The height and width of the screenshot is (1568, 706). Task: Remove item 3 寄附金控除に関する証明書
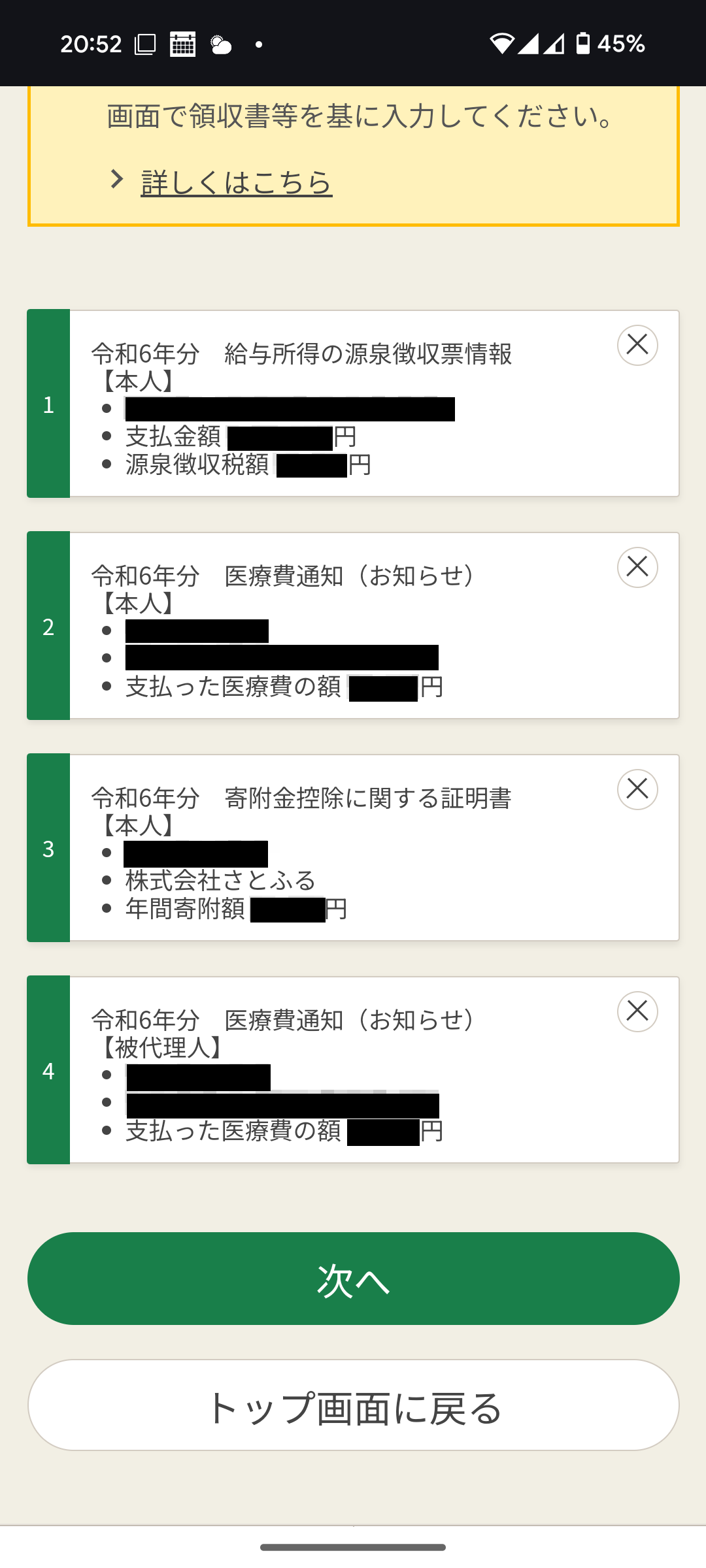click(x=637, y=789)
